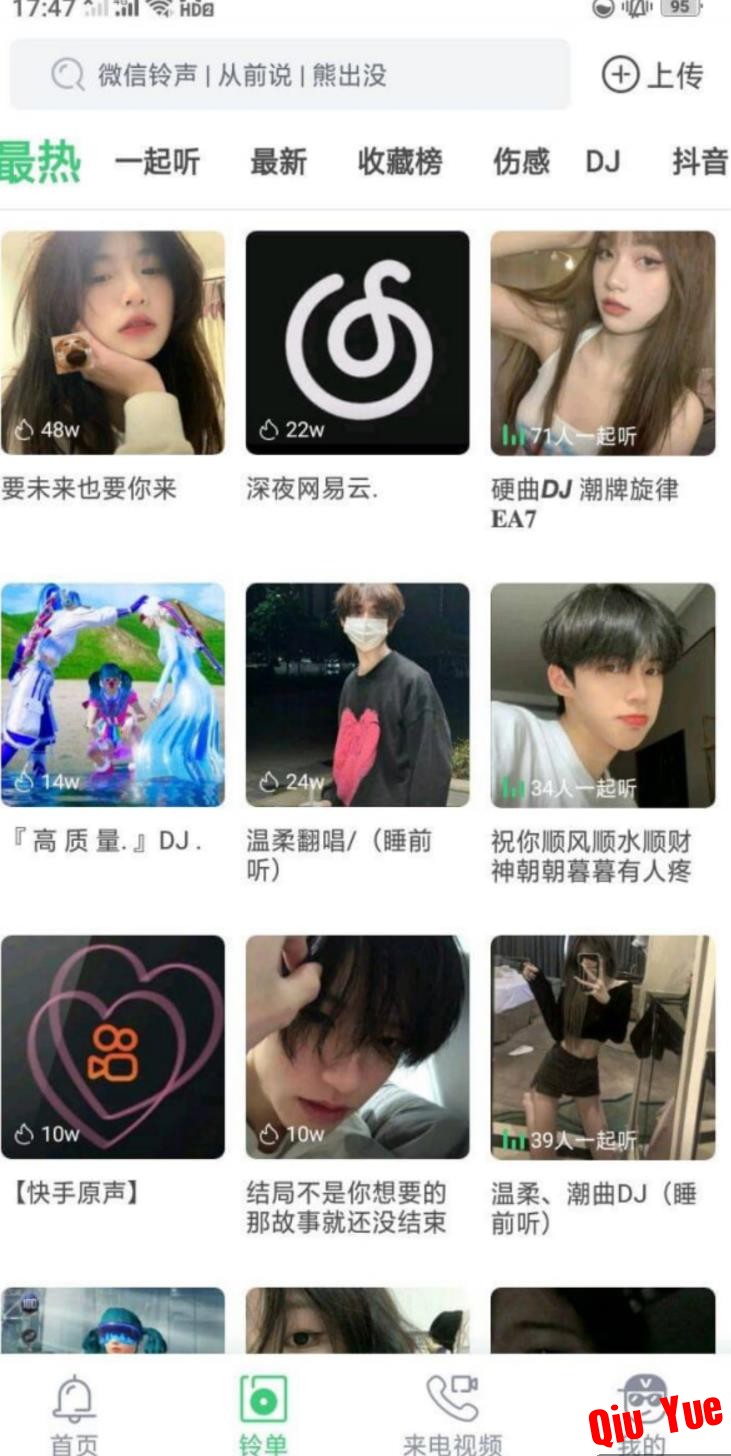Viewport: 731px width, 1456px height.
Task: Open the 深夜网易云 playlist
Action: click(357, 343)
